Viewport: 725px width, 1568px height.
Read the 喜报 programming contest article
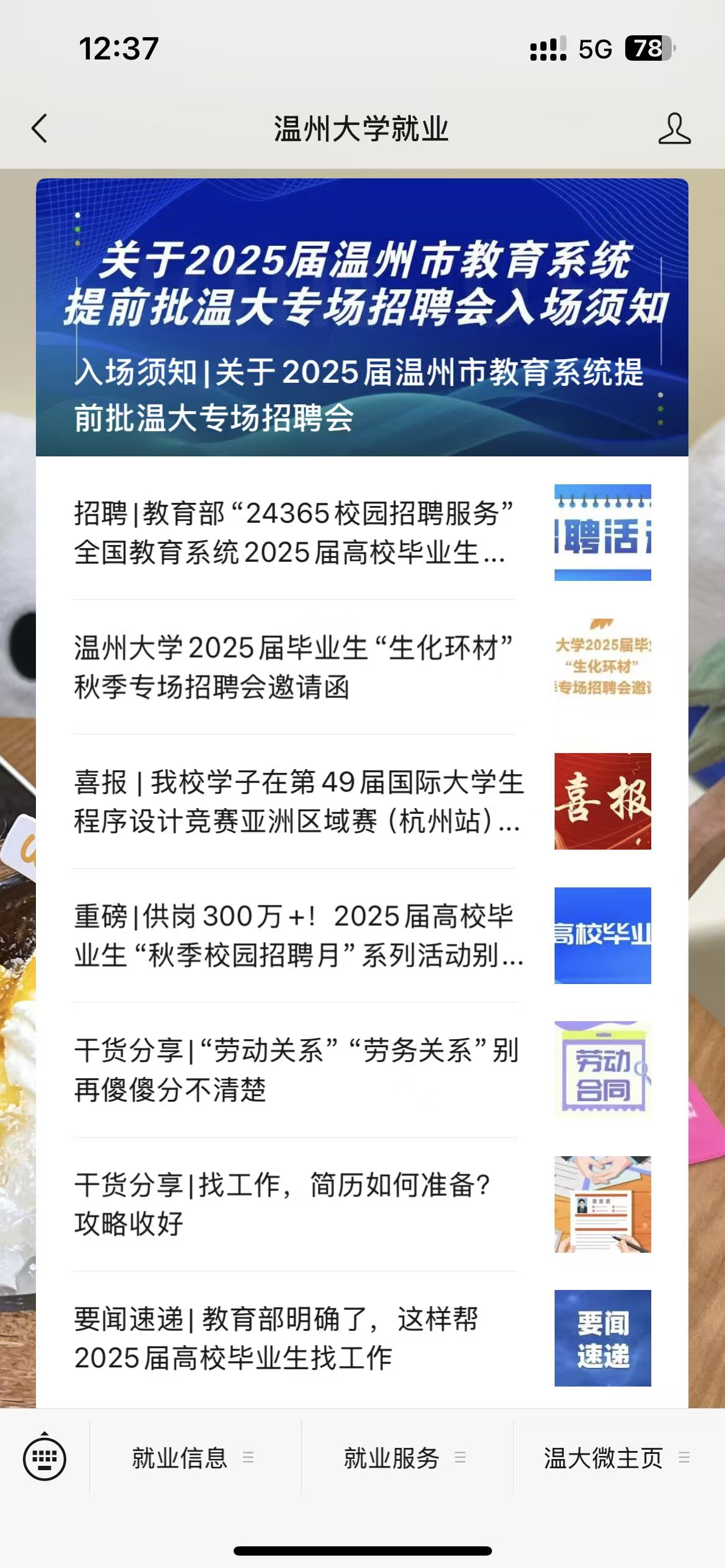[297, 801]
